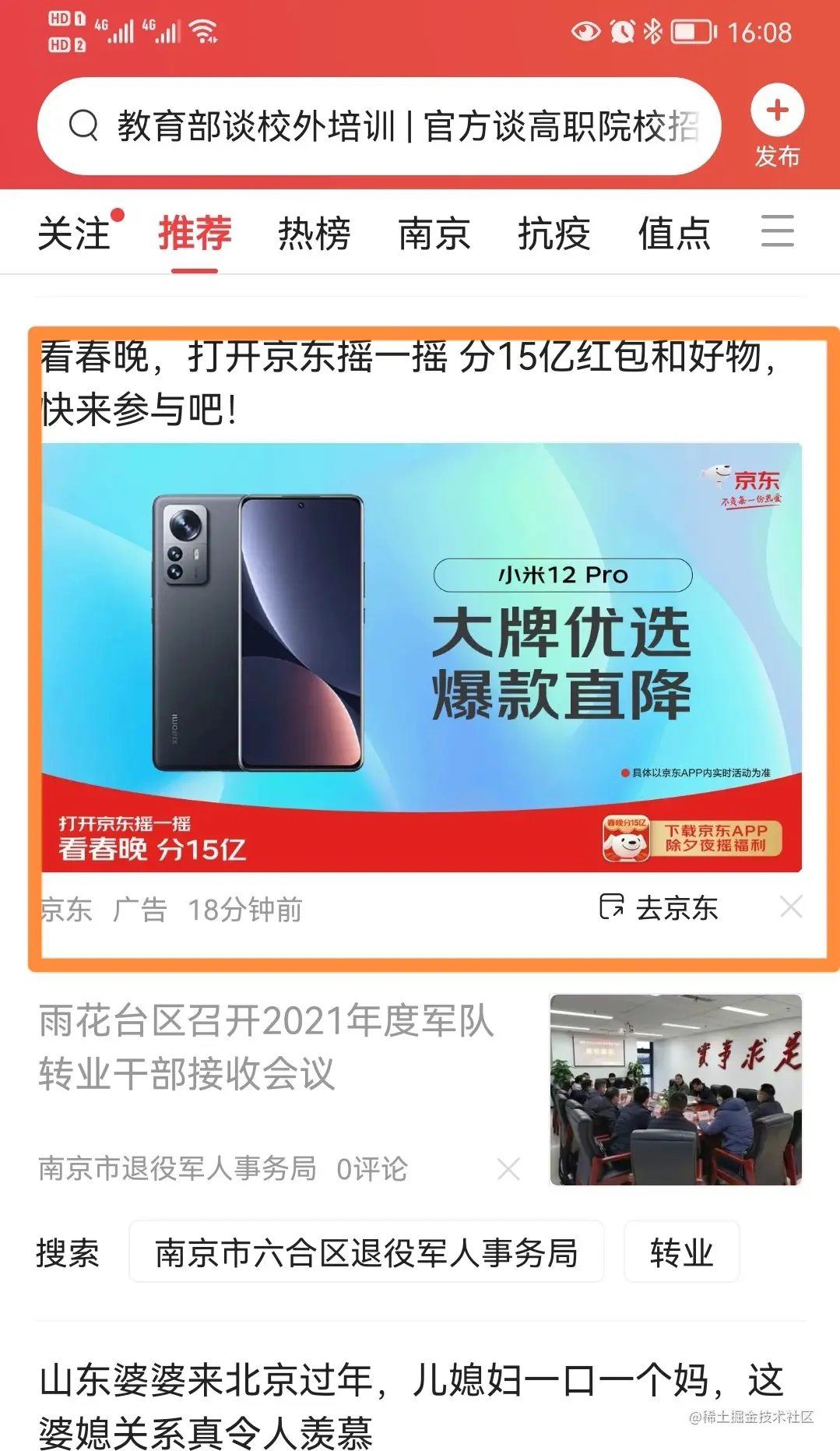Screen dimensions: 840x1451
Task: Tap the 去京东 link
Action: (660, 908)
